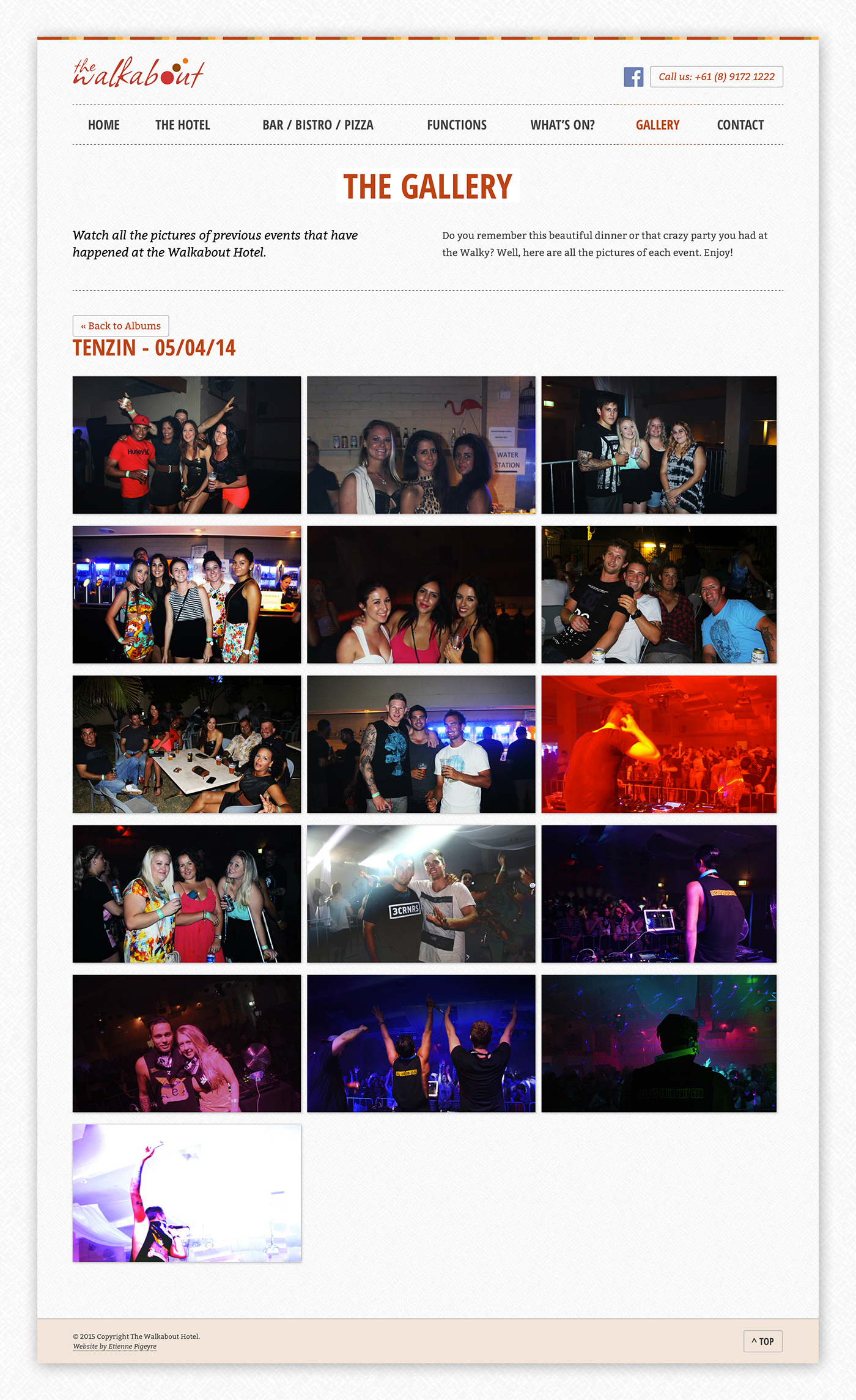
Task: Navigate to Functions
Action: pyautogui.click(x=457, y=125)
